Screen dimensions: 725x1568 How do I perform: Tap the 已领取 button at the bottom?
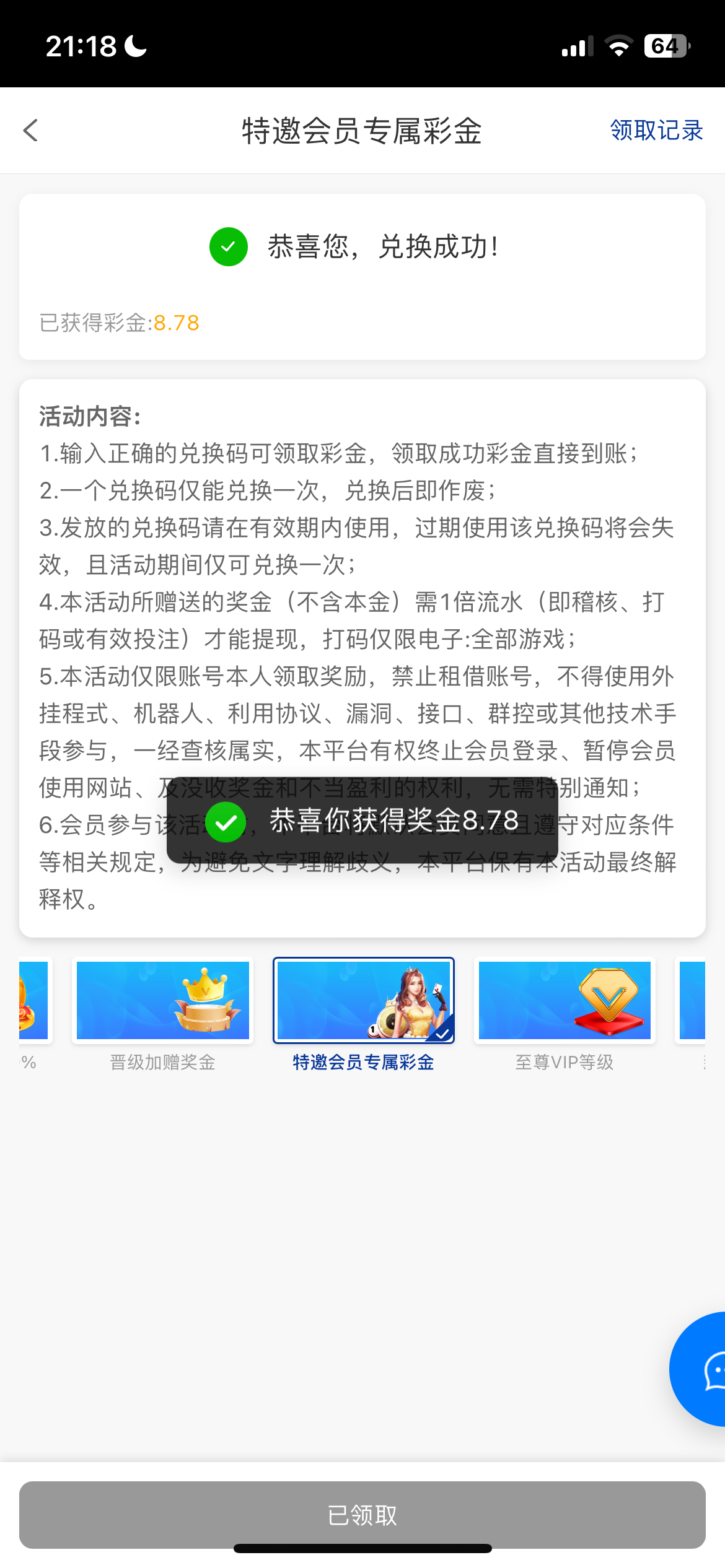coord(362,1515)
